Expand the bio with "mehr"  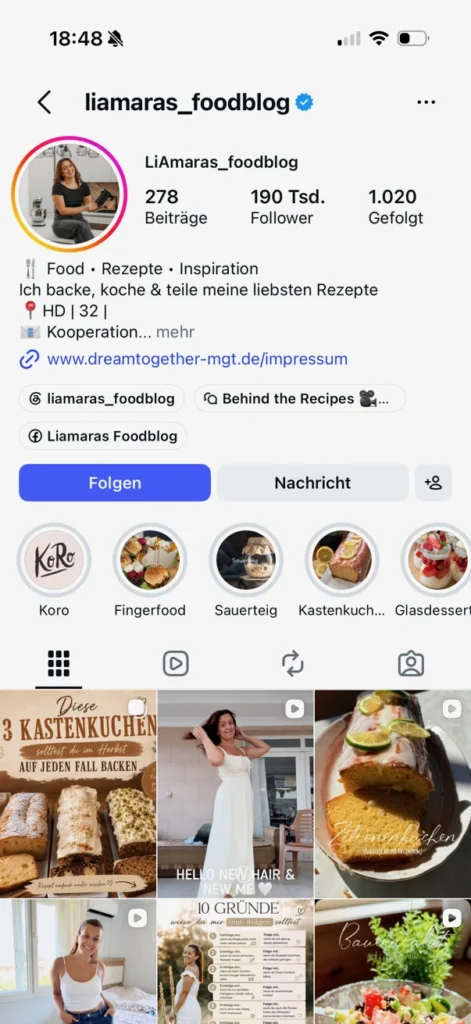tap(175, 332)
